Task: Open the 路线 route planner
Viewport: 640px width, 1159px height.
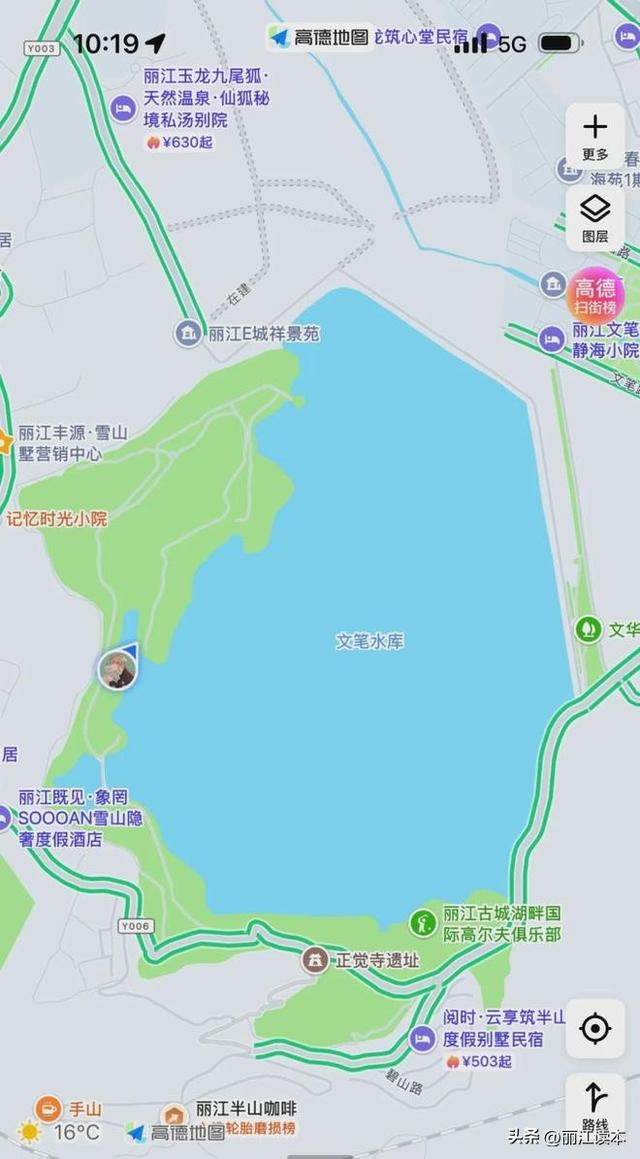Action: pyautogui.click(x=595, y=1105)
